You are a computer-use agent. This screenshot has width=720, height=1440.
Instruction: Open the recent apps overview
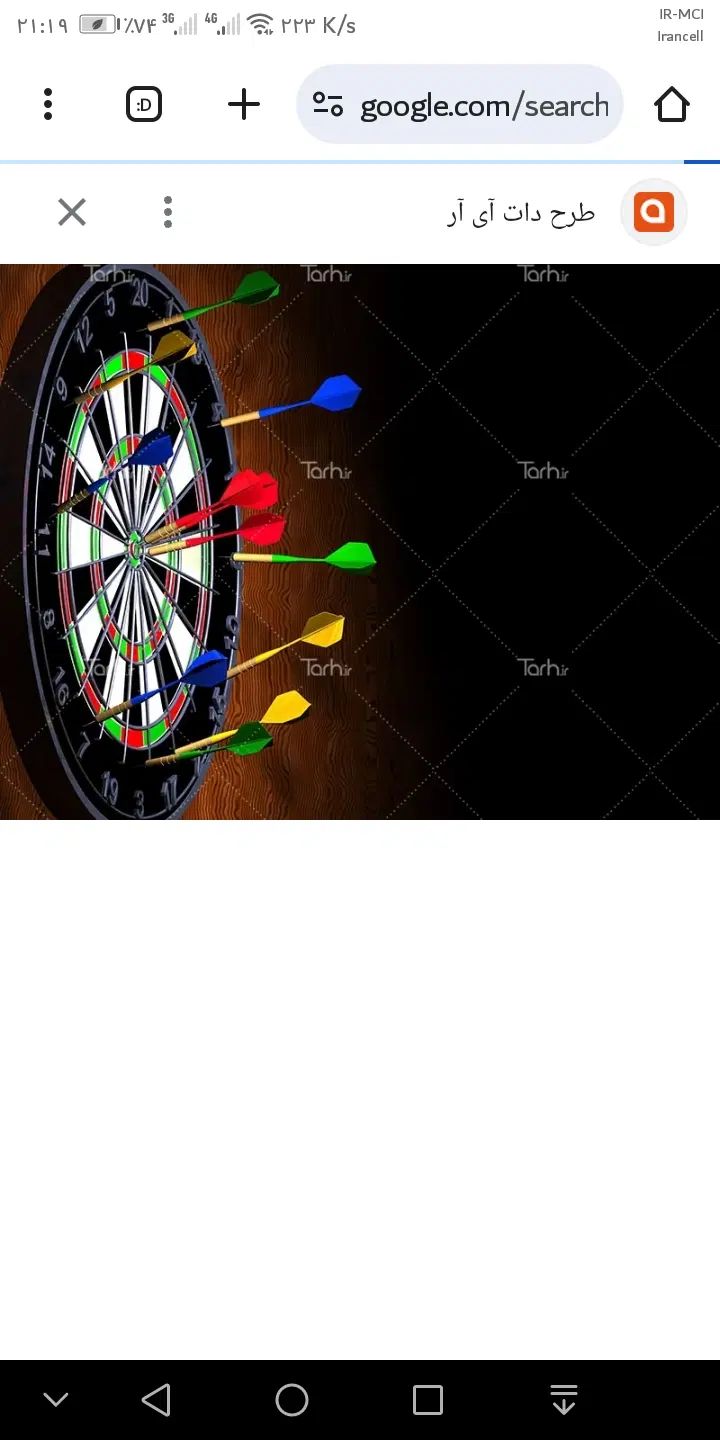coord(428,1400)
